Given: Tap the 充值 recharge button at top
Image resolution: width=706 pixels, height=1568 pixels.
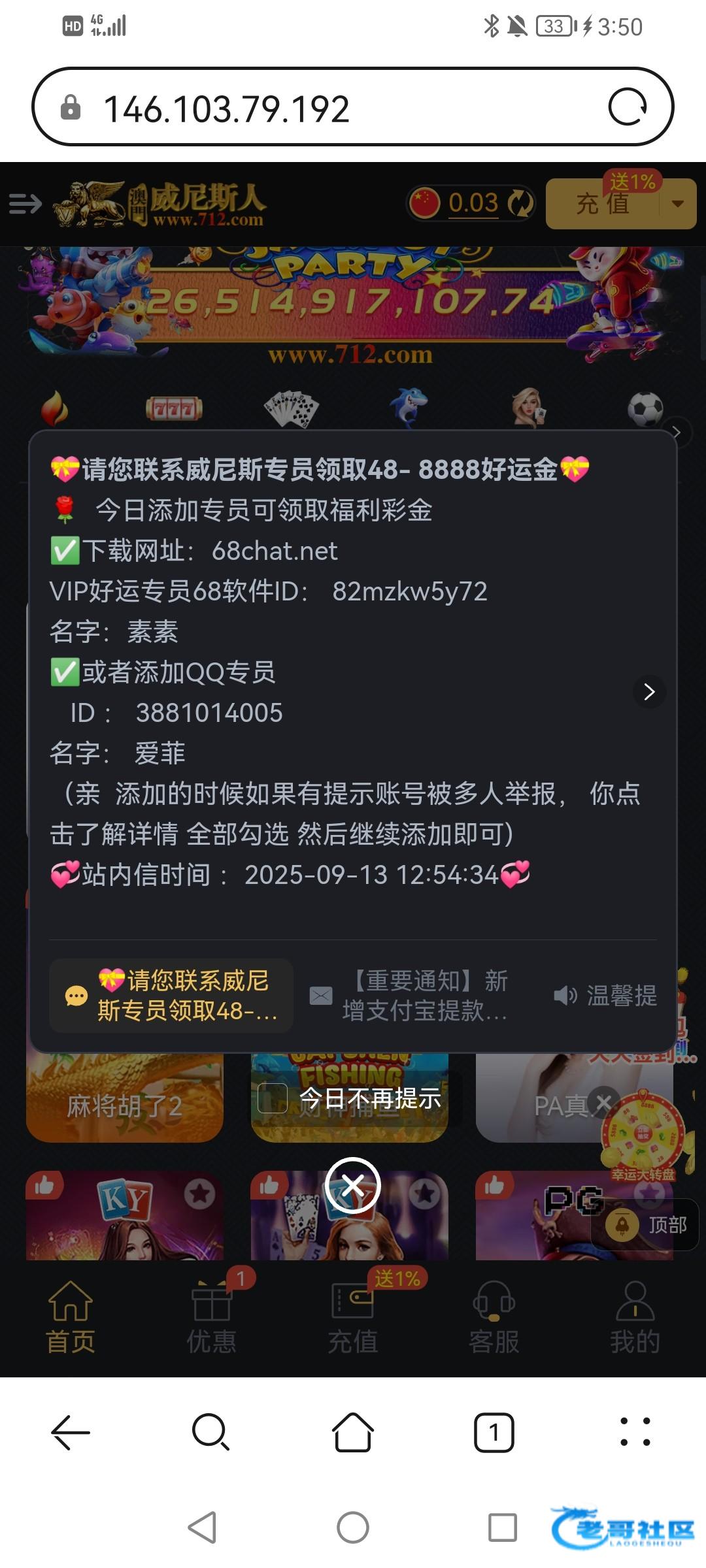Looking at the screenshot, I should click(602, 204).
